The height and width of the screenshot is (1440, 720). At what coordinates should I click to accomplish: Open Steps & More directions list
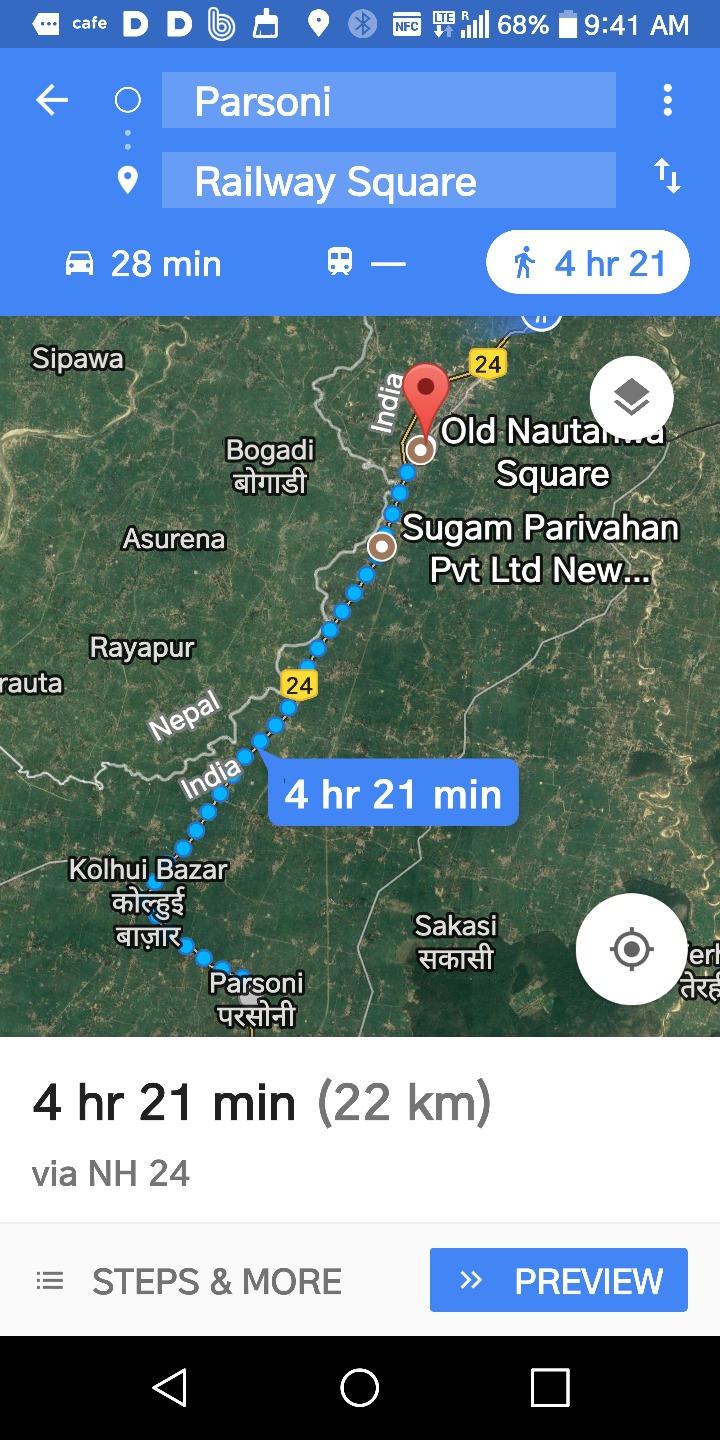(190, 1281)
